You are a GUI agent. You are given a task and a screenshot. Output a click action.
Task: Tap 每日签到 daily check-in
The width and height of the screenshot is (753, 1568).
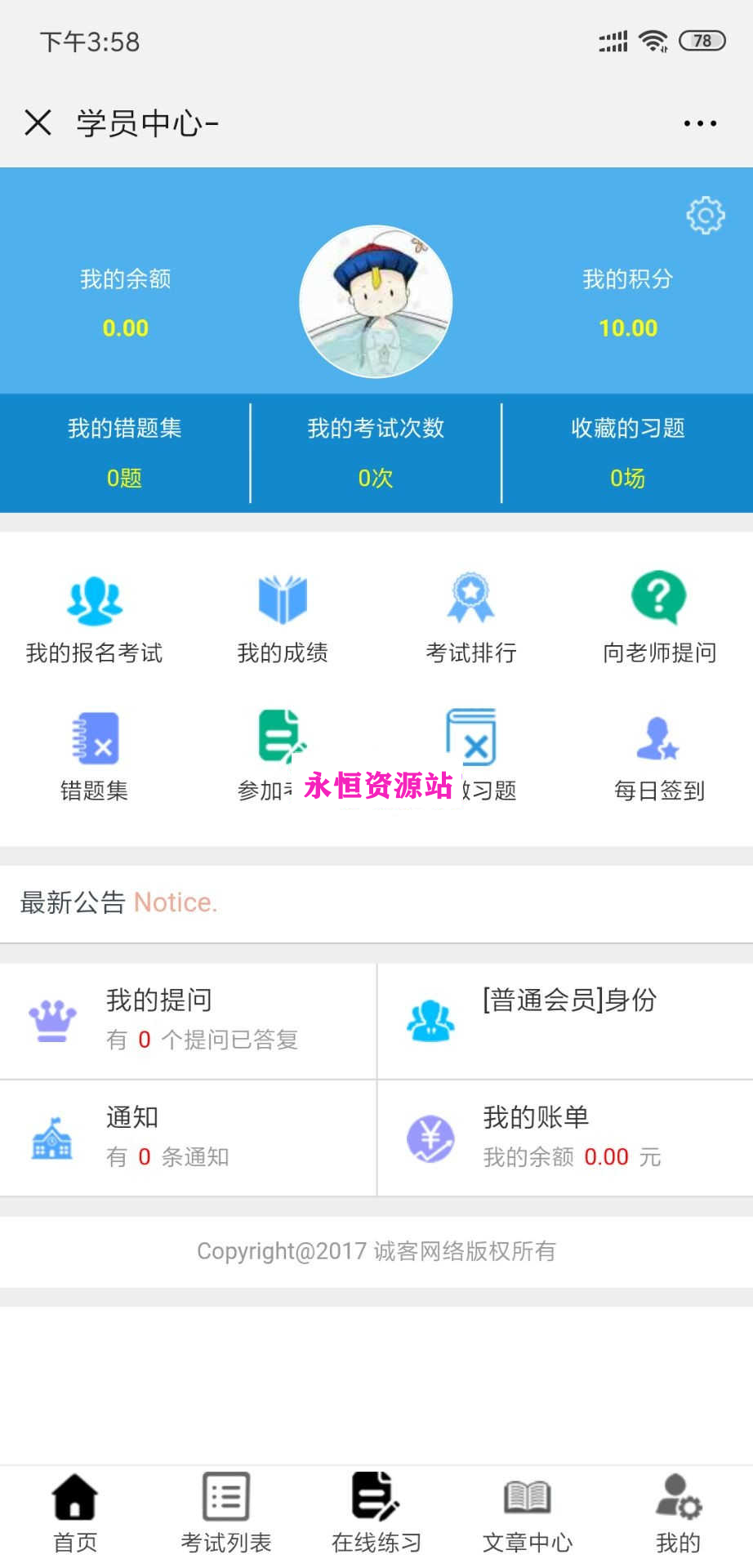659,755
